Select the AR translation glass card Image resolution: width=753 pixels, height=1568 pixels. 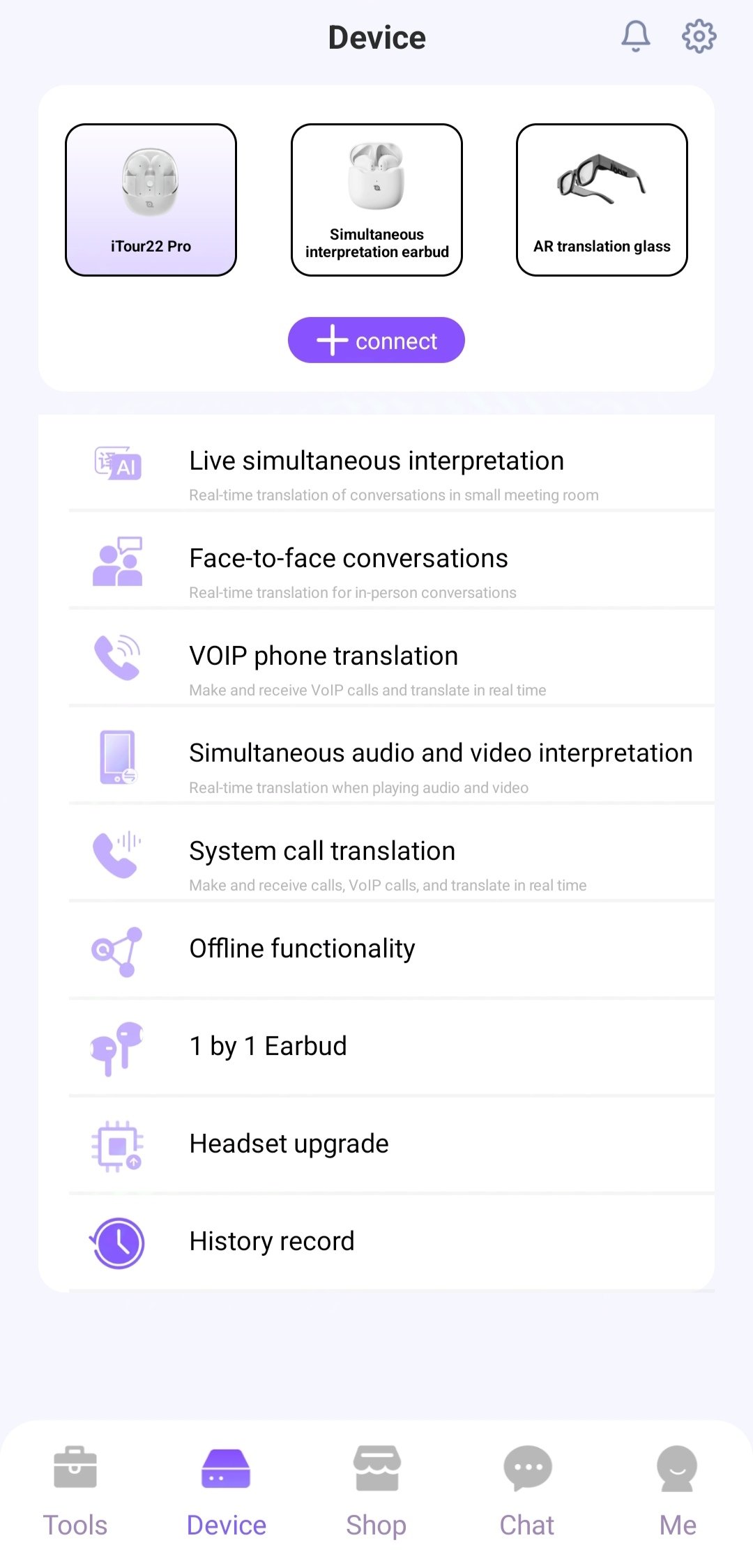pos(602,200)
